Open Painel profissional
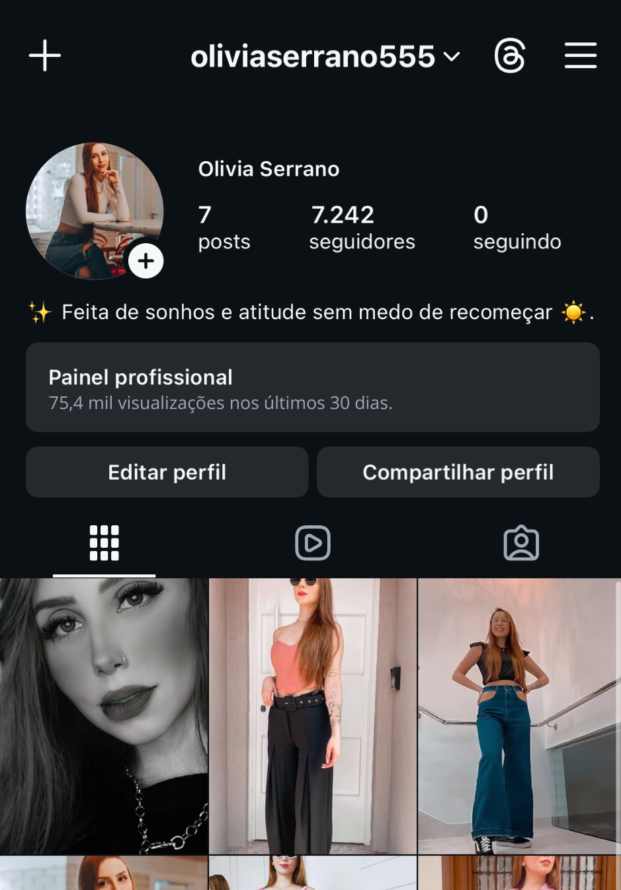Screen dimensions: 621x890 pos(312,388)
